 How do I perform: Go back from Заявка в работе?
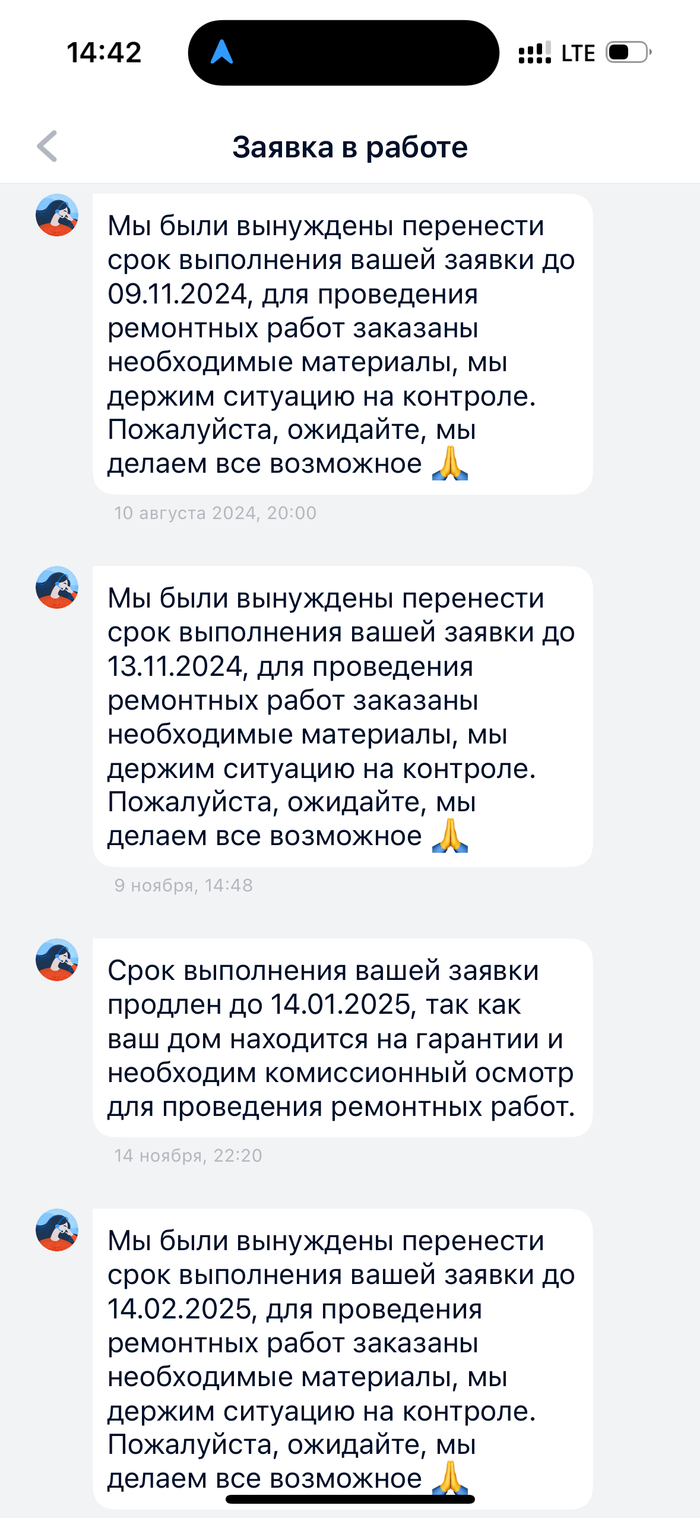[x=47, y=147]
